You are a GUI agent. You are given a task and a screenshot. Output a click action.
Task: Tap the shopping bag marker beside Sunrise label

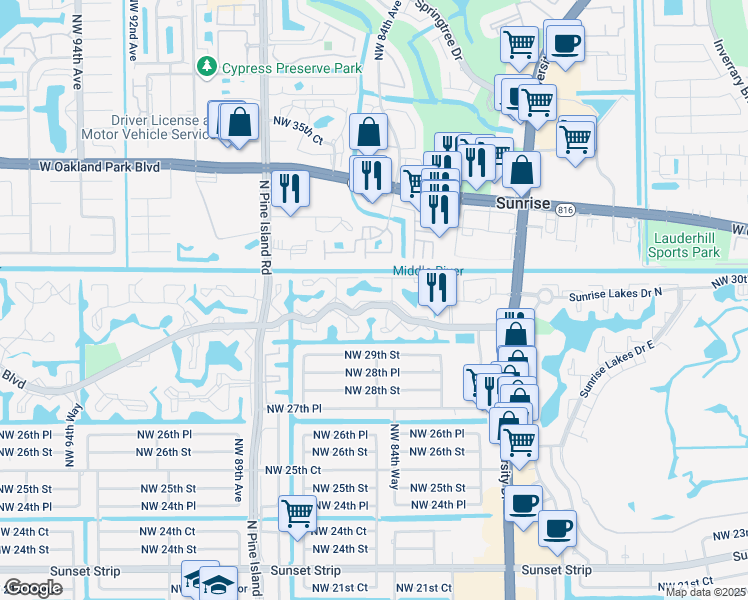tap(522, 171)
